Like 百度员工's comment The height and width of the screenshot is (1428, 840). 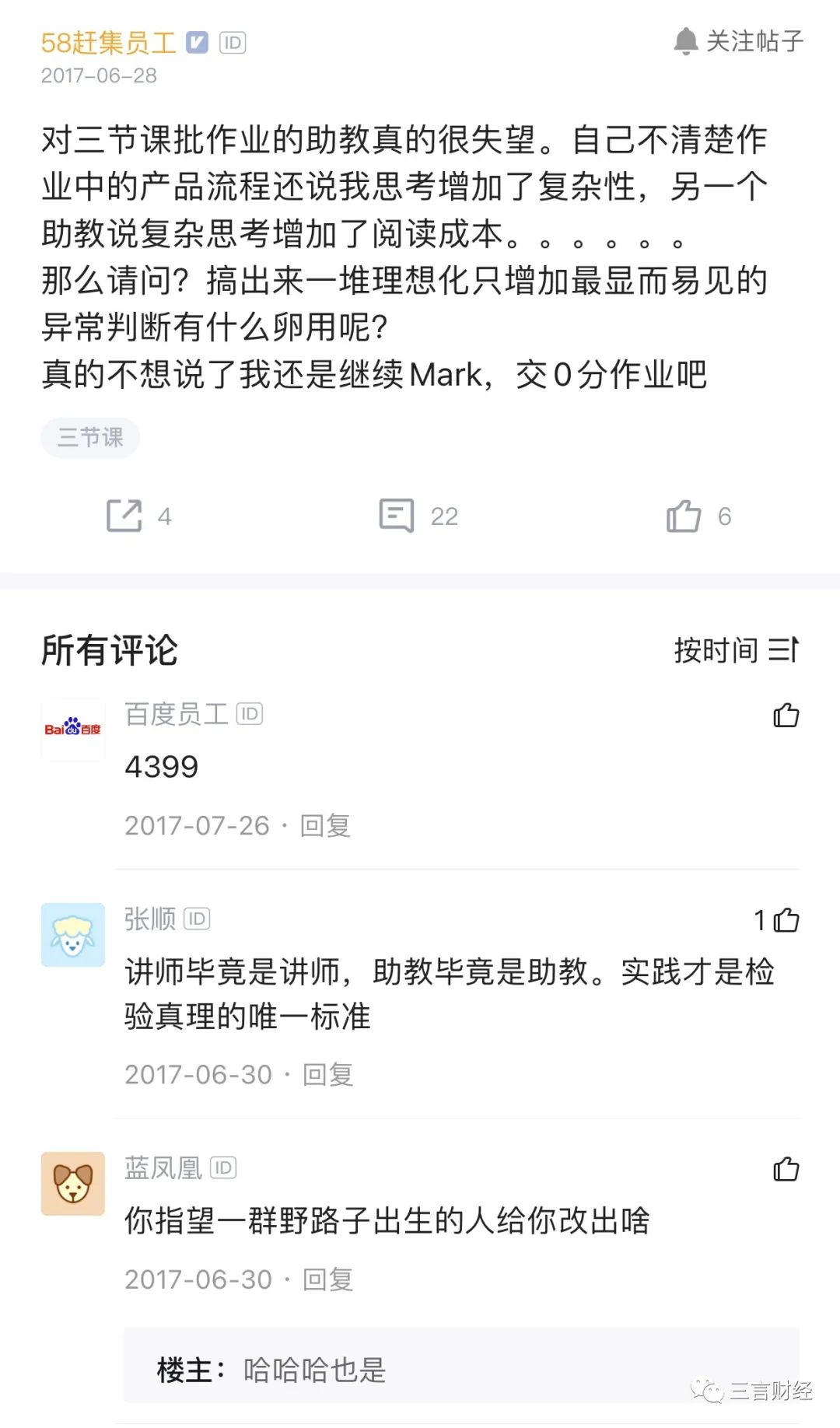click(x=786, y=715)
